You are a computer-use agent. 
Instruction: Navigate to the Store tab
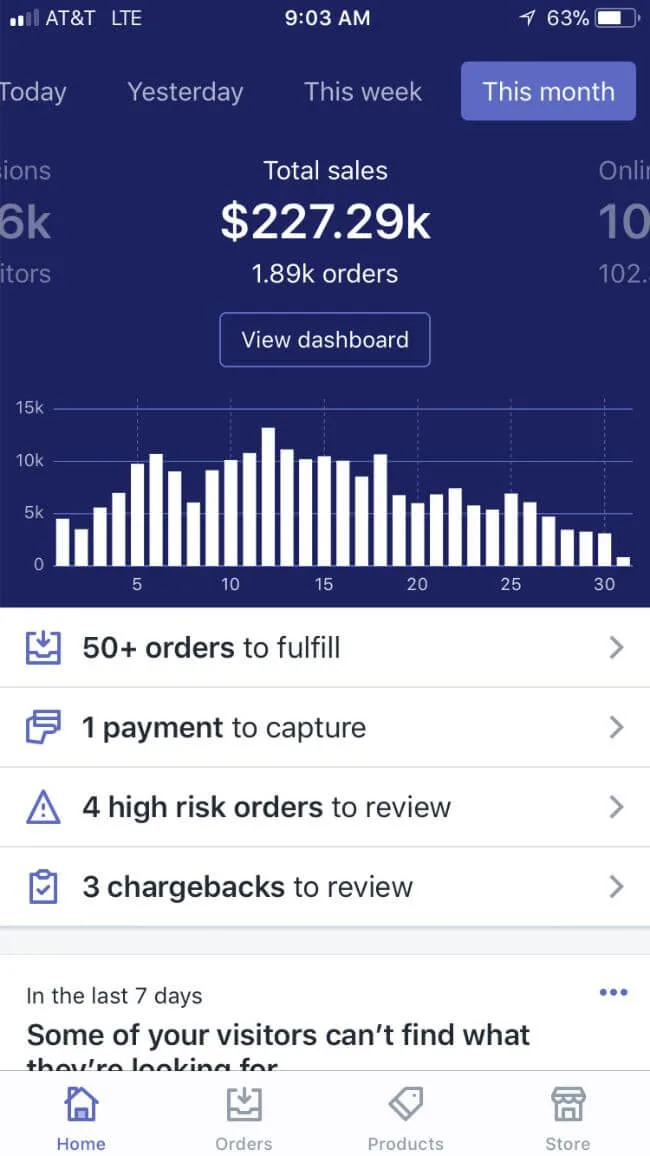point(567,1116)
